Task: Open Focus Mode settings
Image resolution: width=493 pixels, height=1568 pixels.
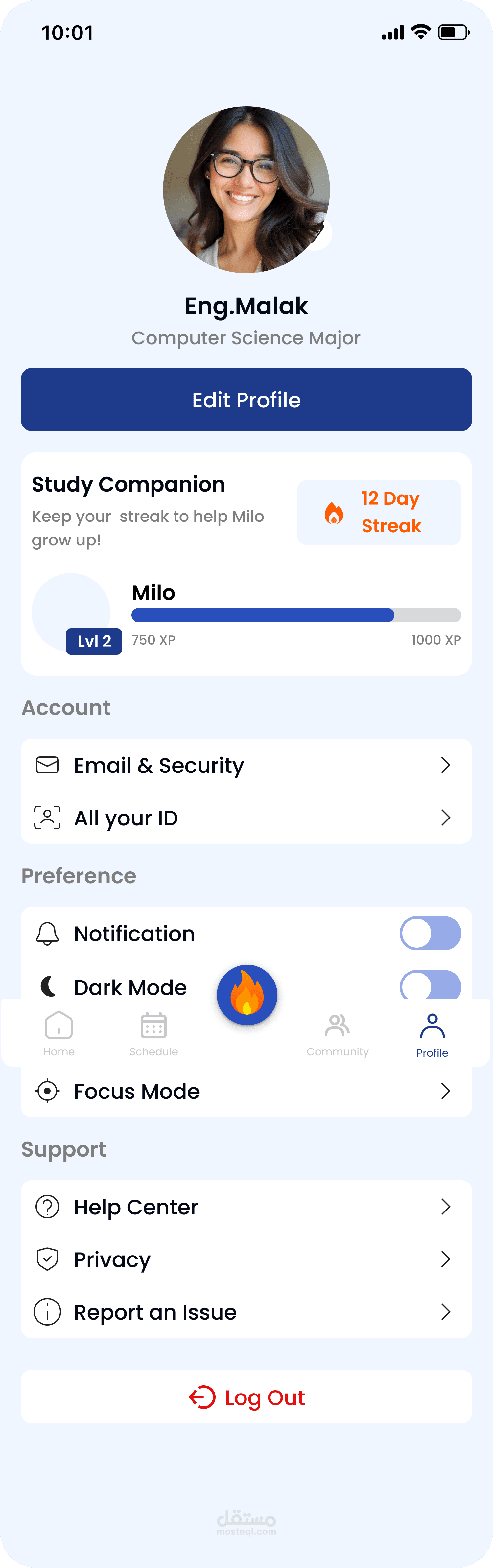Action: [246, 1092]
